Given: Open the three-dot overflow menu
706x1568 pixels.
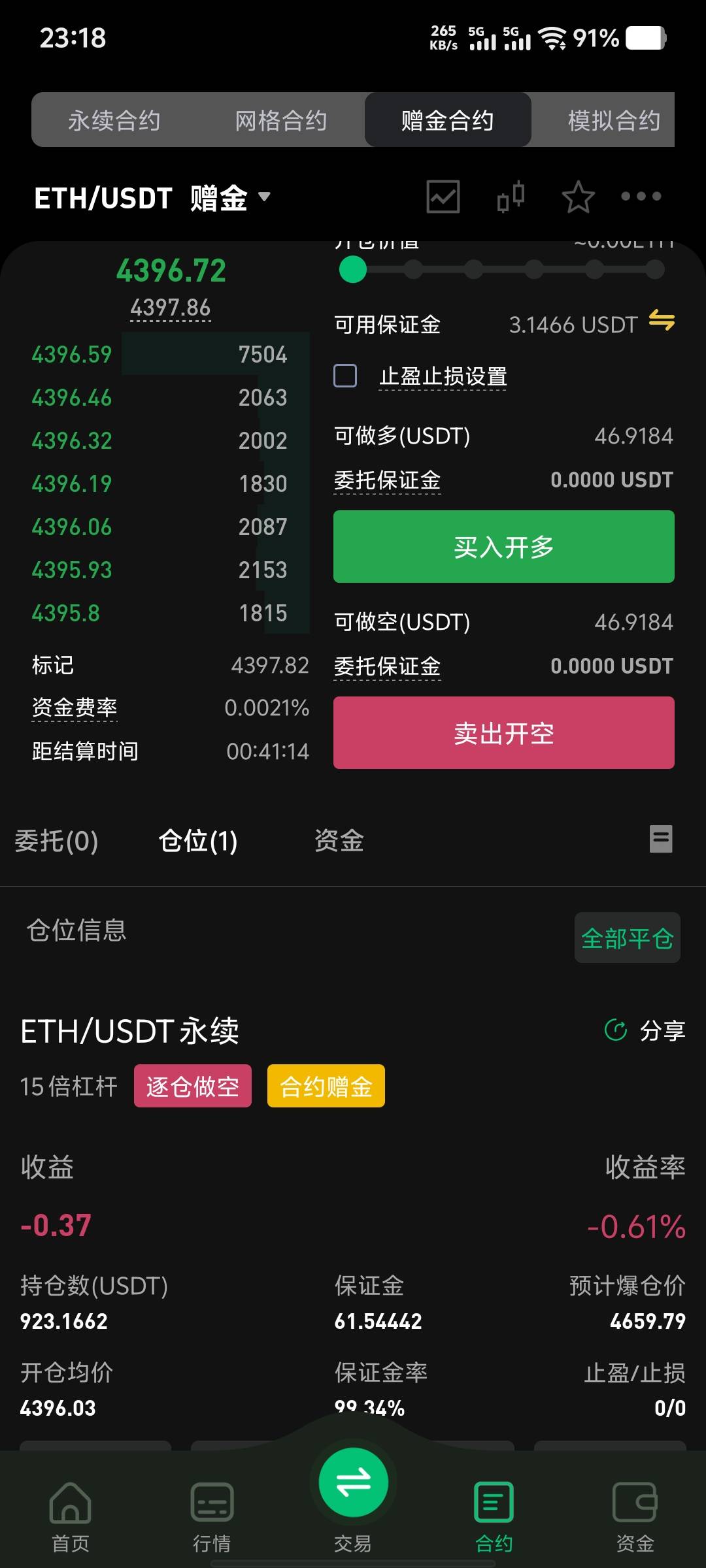Looking at the screenshot, I should point(641,197).
